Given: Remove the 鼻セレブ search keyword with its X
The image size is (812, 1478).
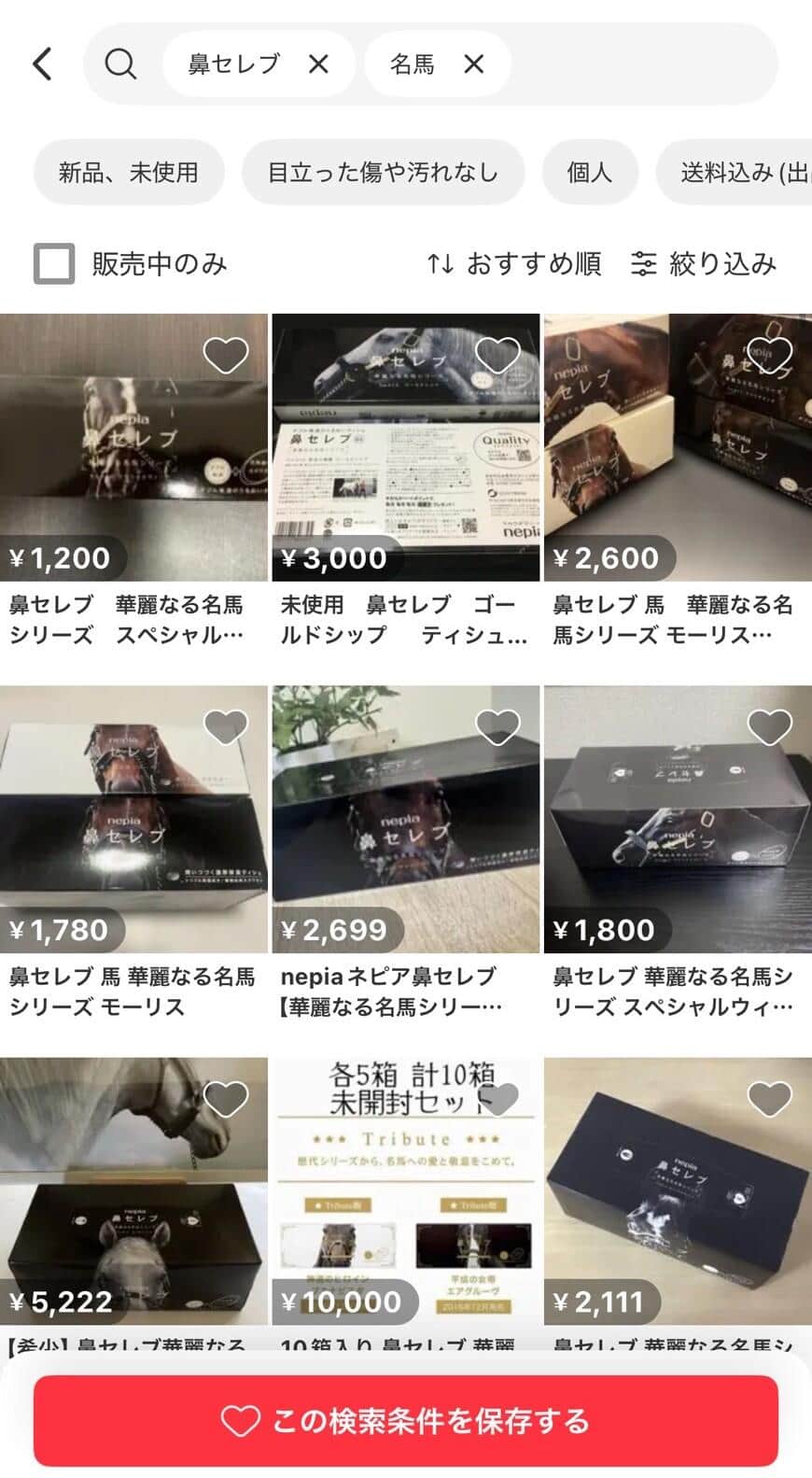Looking at the screenshot, I should click(319, 63).
